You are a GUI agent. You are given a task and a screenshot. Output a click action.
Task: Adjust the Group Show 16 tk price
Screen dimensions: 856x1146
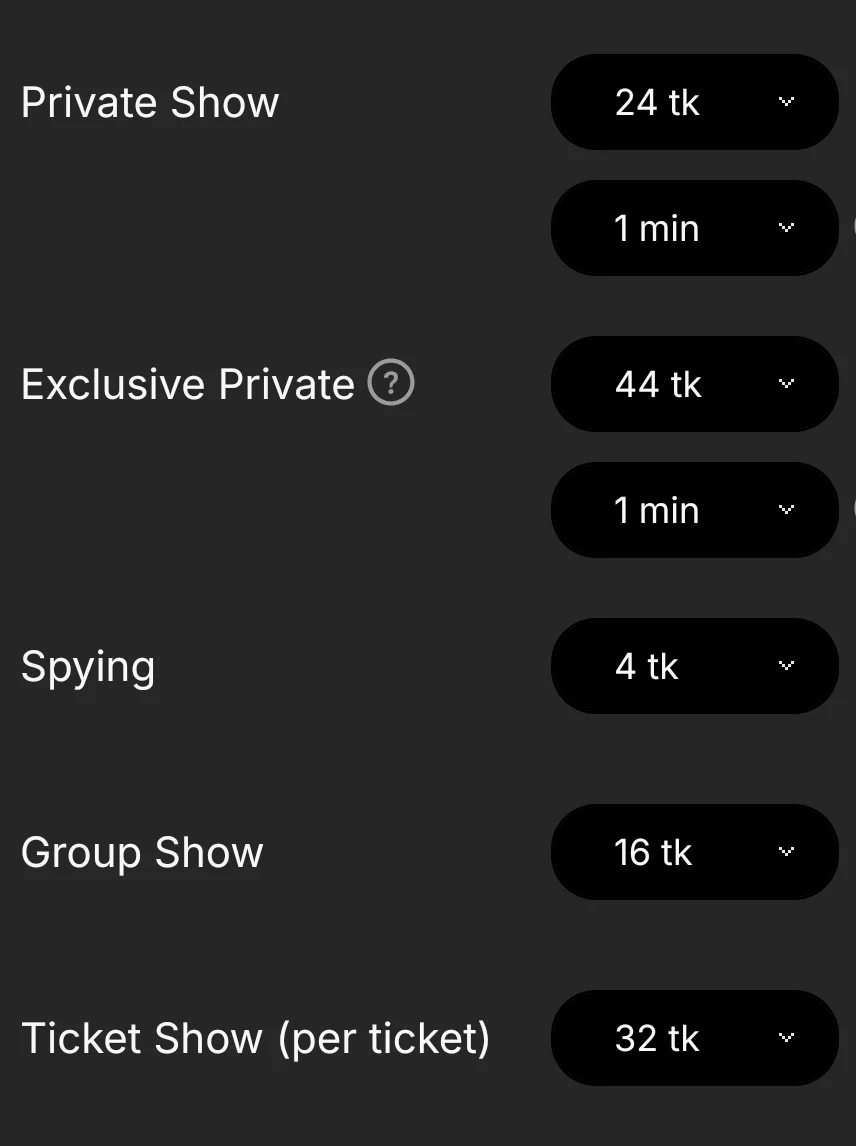click(694, 852)
